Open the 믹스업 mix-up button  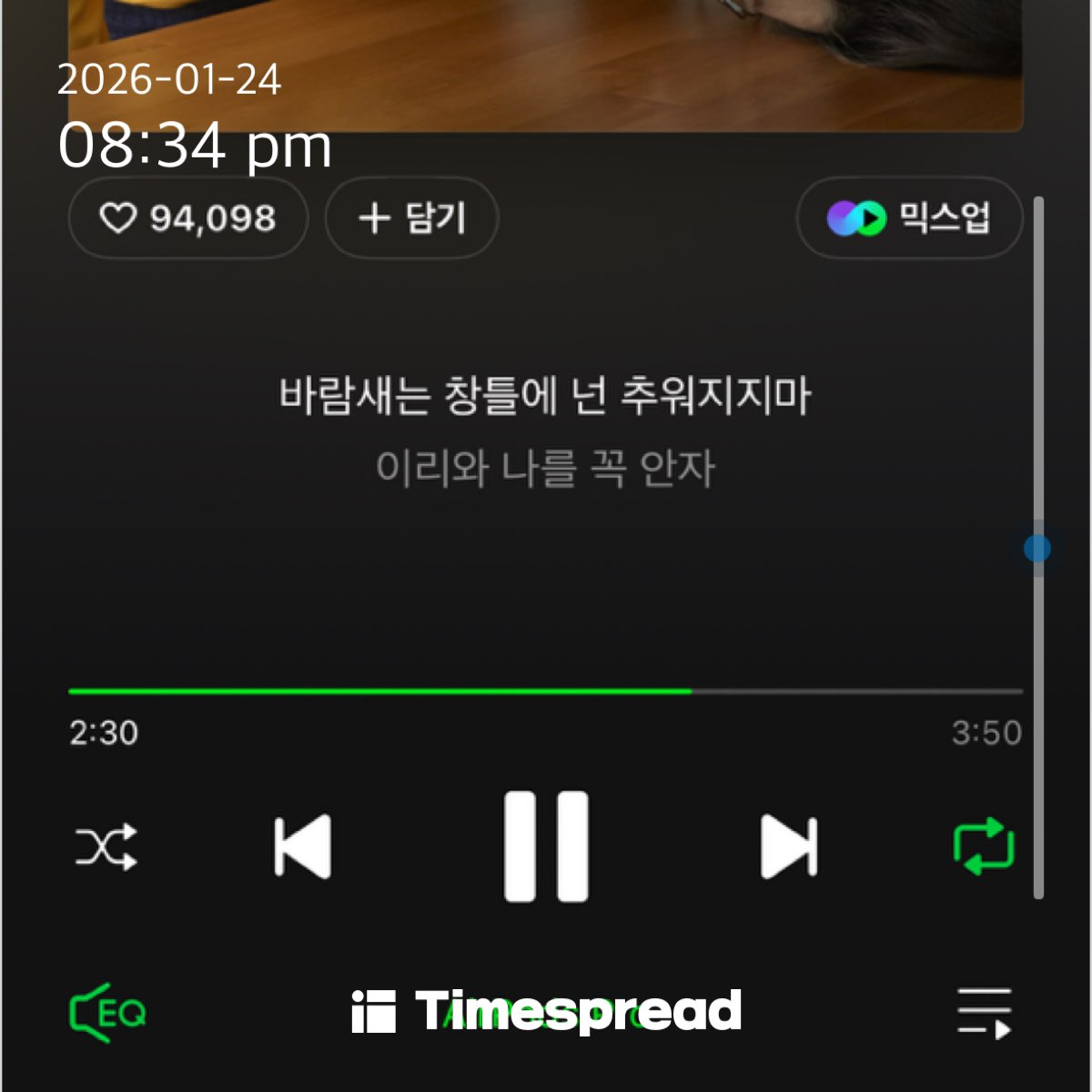[908, 218]
